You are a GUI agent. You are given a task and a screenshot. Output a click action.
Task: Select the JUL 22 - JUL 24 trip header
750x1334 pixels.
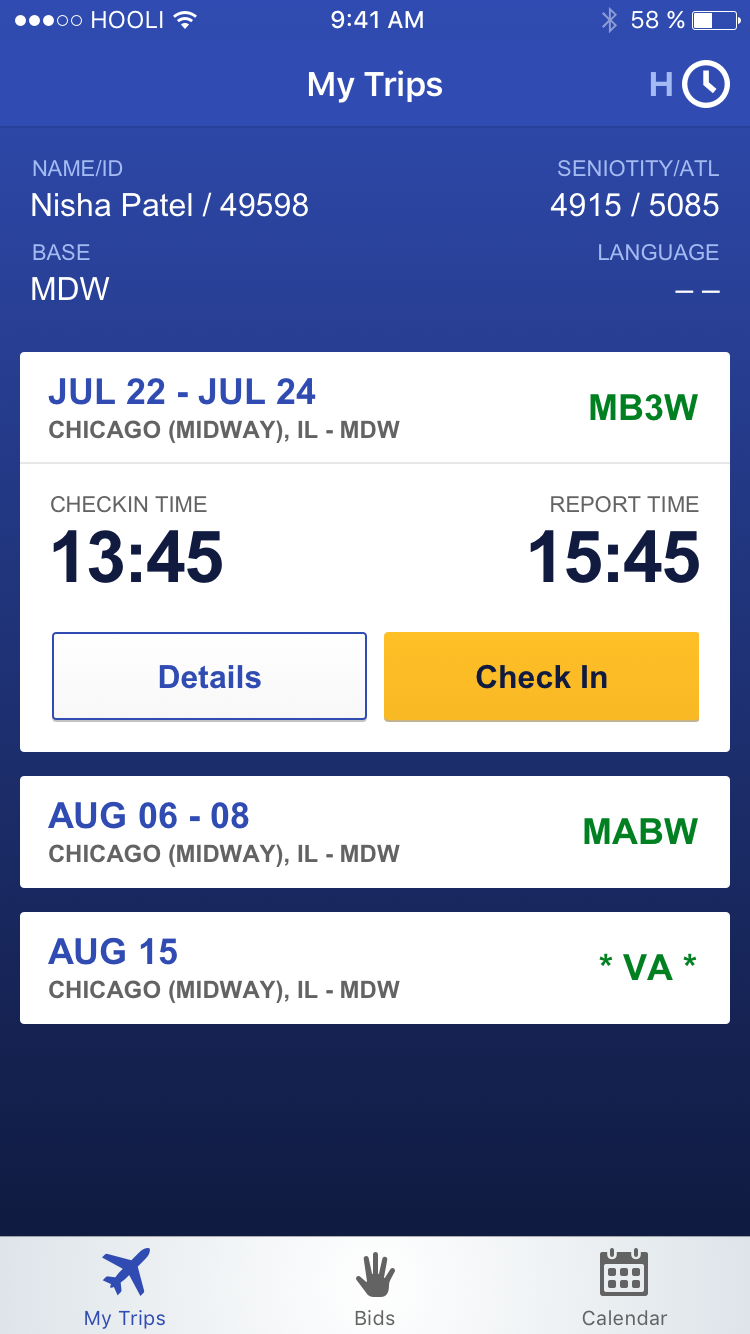[375, 408]
